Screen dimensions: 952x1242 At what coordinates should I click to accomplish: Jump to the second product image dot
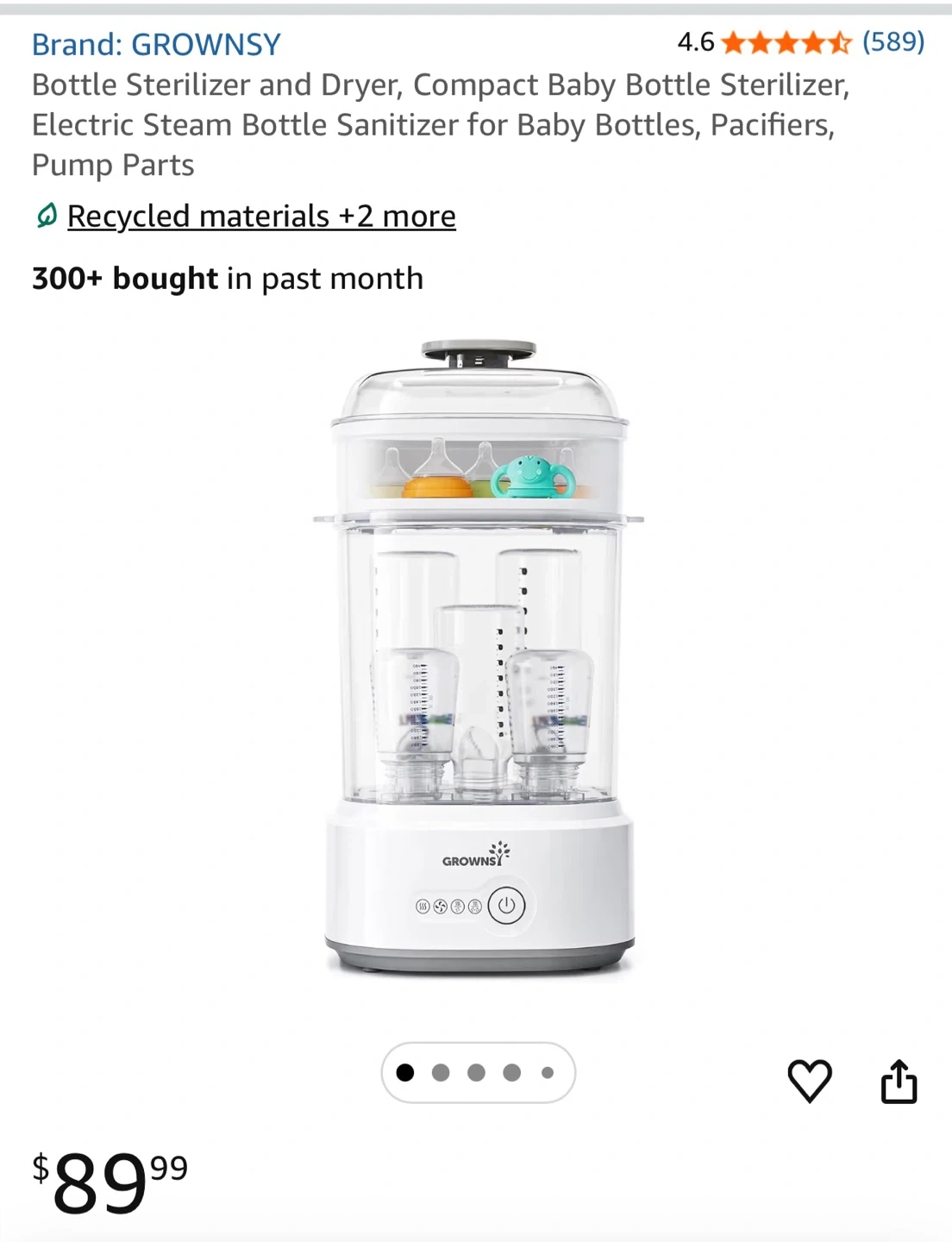[441, 1073]
